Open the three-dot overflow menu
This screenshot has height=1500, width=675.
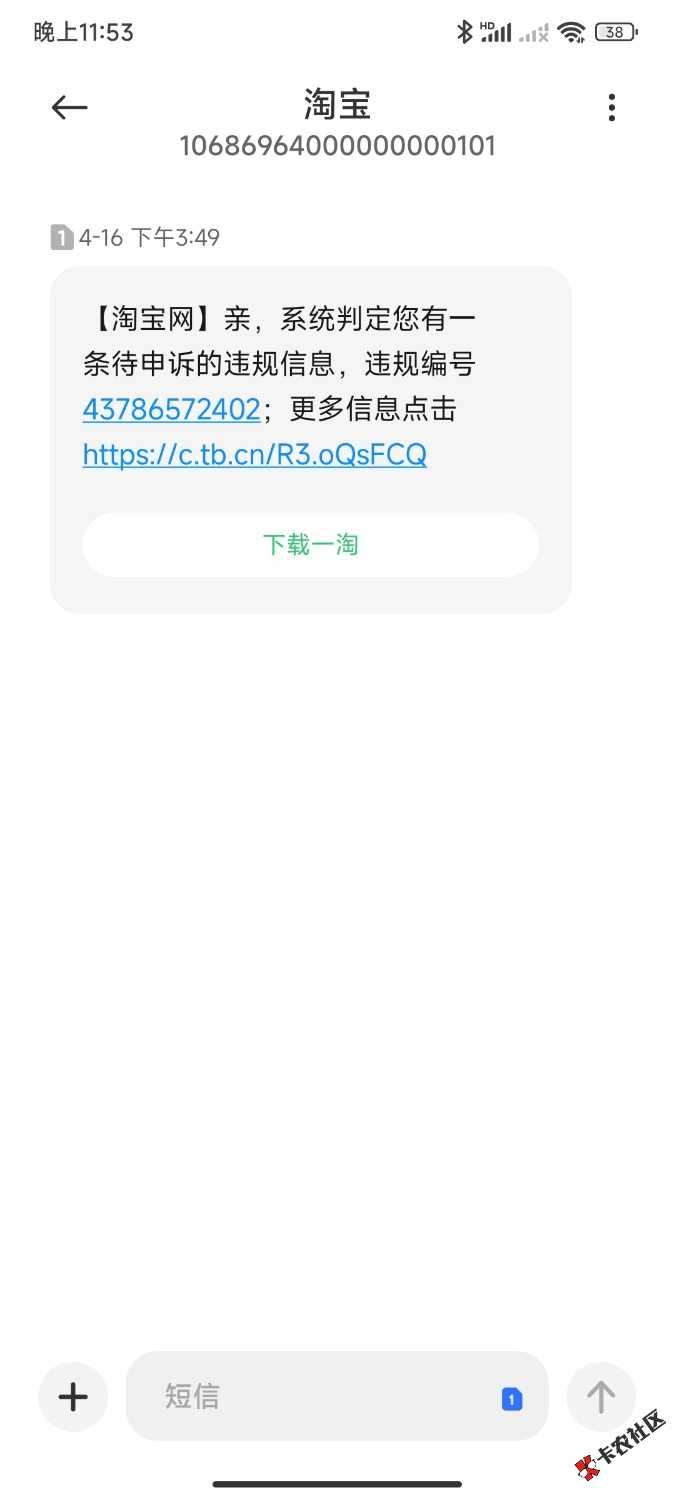pyautogui.click(x=611, y=108)
